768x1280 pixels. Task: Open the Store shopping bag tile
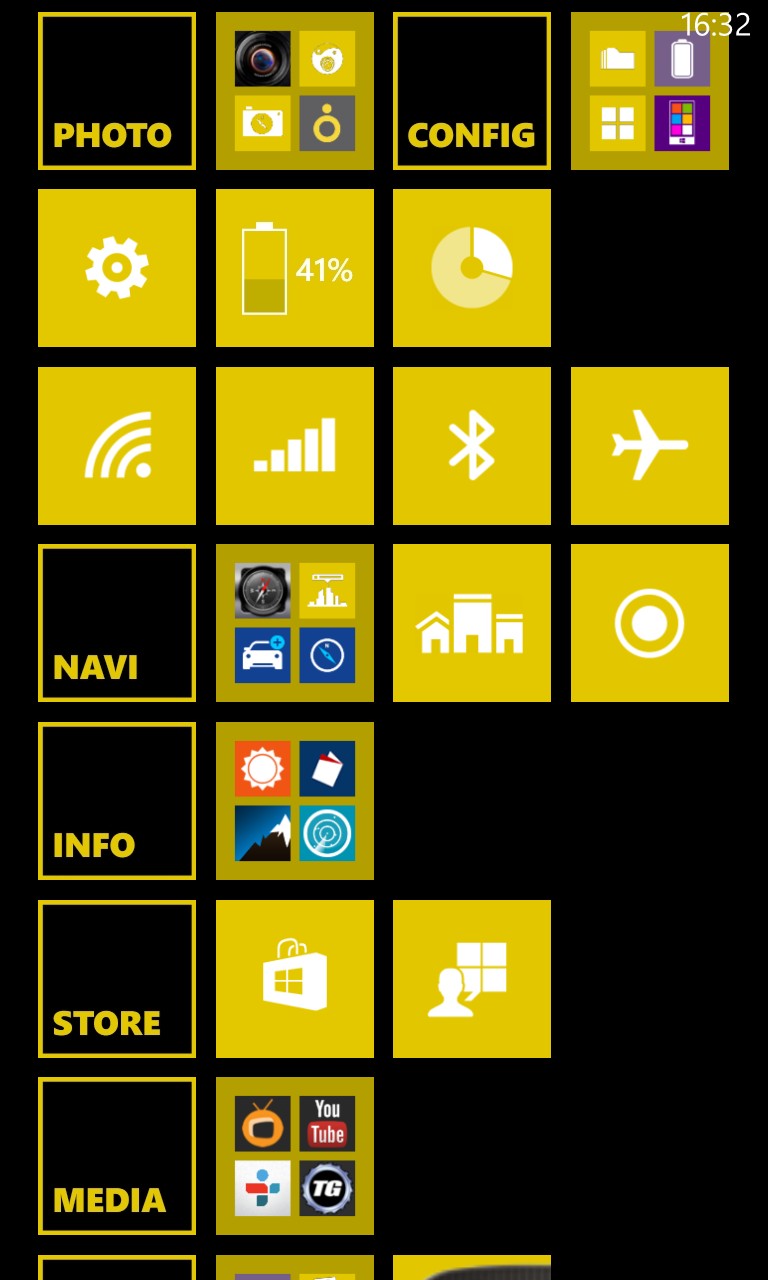(x=295, y=979)
